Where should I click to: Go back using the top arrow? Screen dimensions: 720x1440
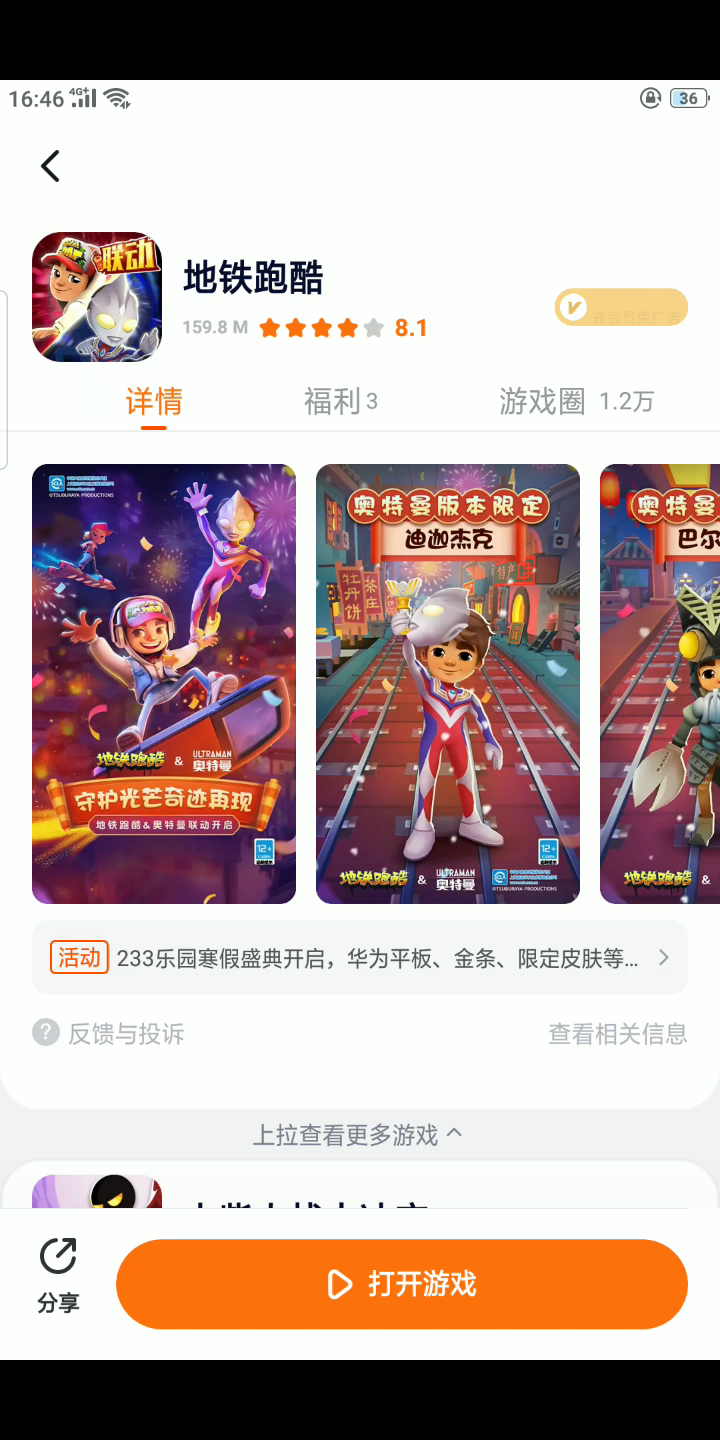click(50, 166)
